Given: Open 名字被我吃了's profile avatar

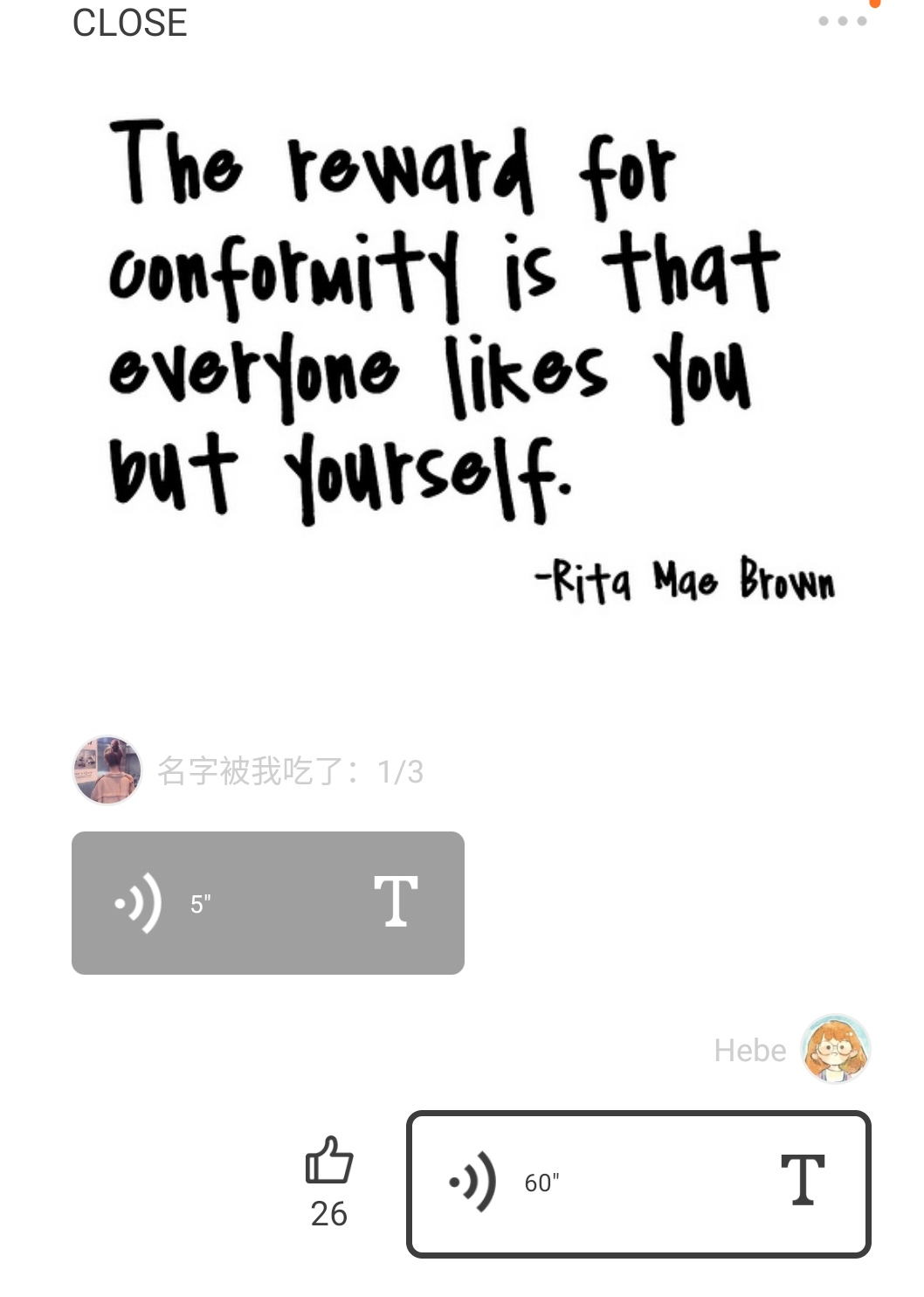Looking at the screenshot, I should click(x=107, y=770).
